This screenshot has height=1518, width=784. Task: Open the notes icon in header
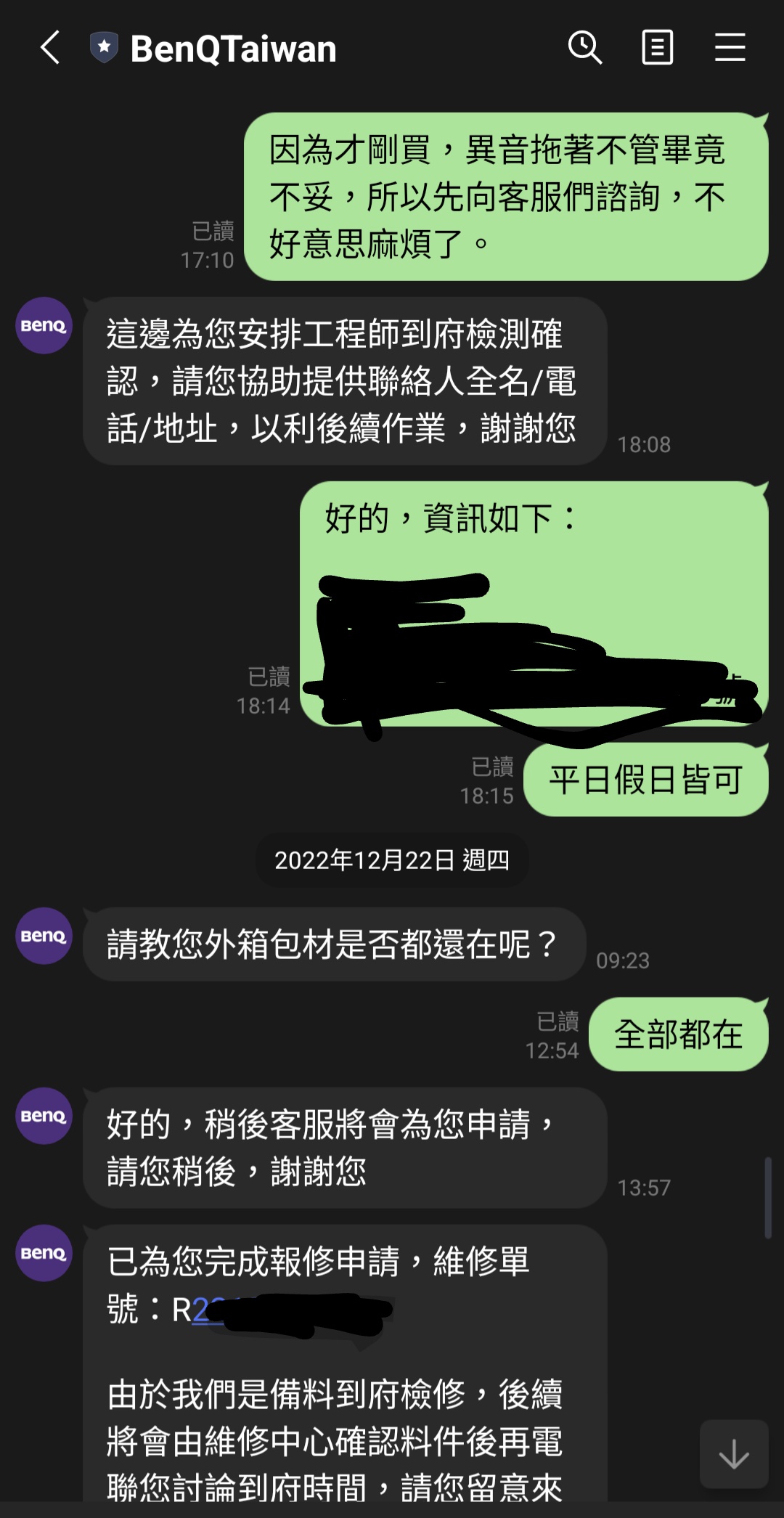pyautogui.click(x=657, y=48)
